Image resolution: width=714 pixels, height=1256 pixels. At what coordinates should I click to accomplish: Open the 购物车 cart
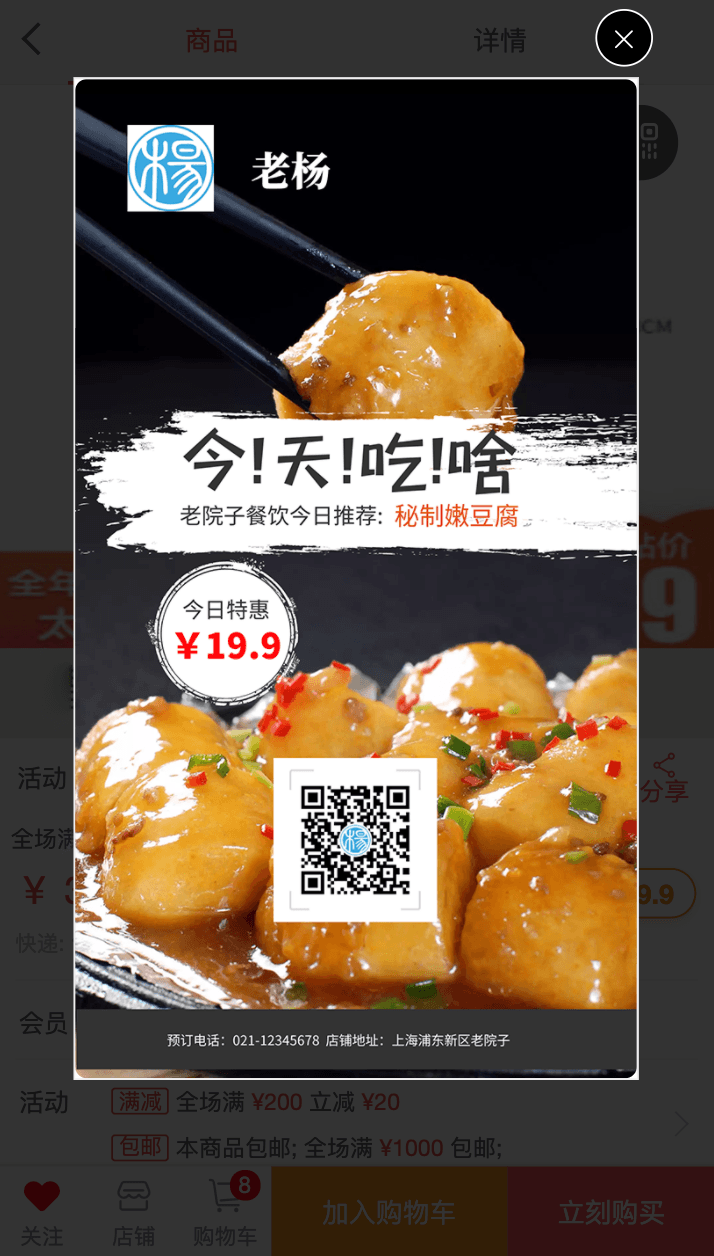coord(226,1210)
